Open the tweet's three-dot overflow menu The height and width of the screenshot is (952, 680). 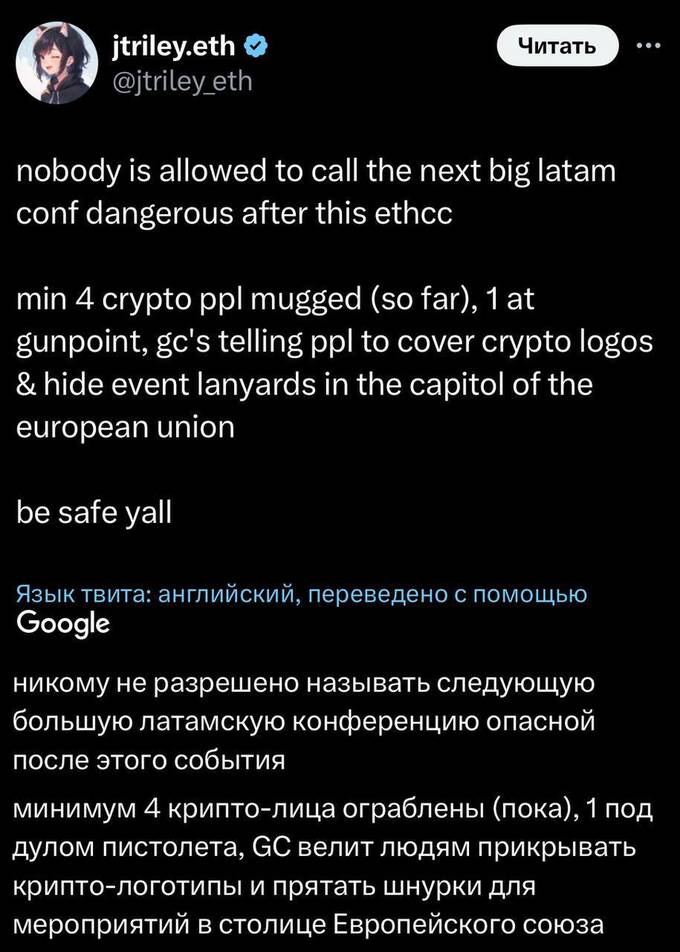coord(648,45)
